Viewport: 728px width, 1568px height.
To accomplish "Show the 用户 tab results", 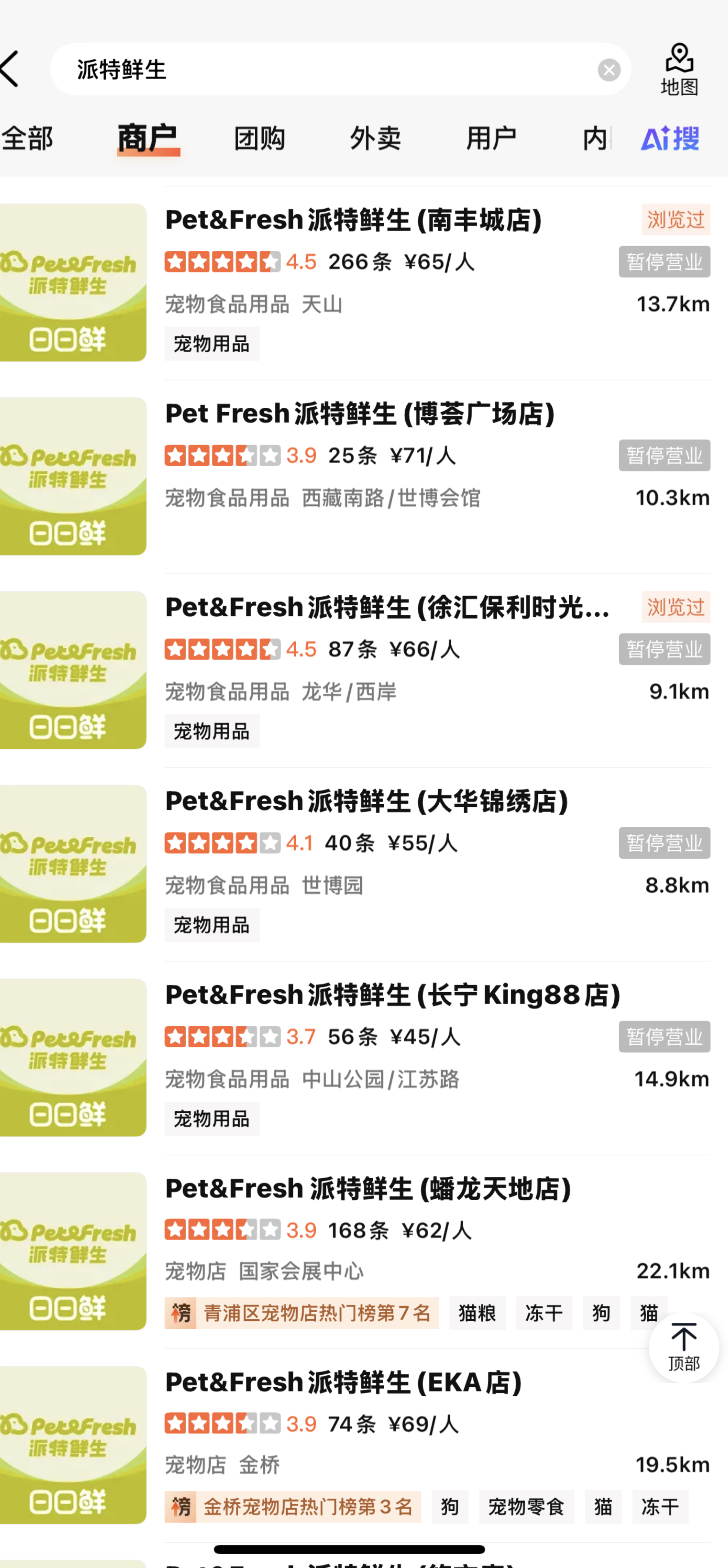I will [491, 138].
